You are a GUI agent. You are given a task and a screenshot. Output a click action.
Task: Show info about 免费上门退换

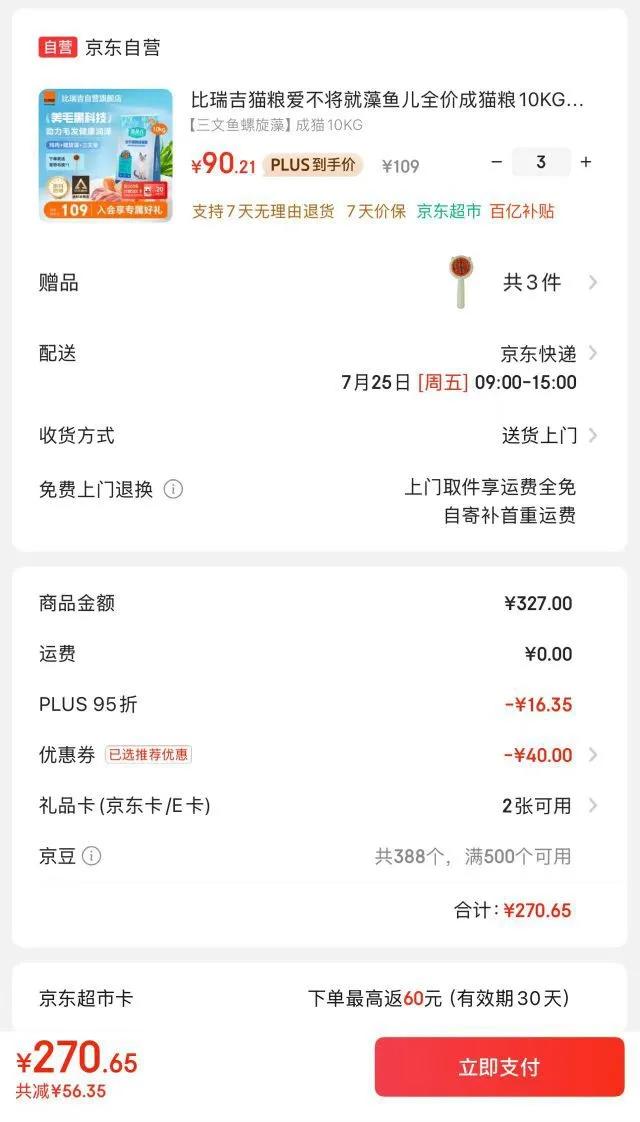click(173, 489)
